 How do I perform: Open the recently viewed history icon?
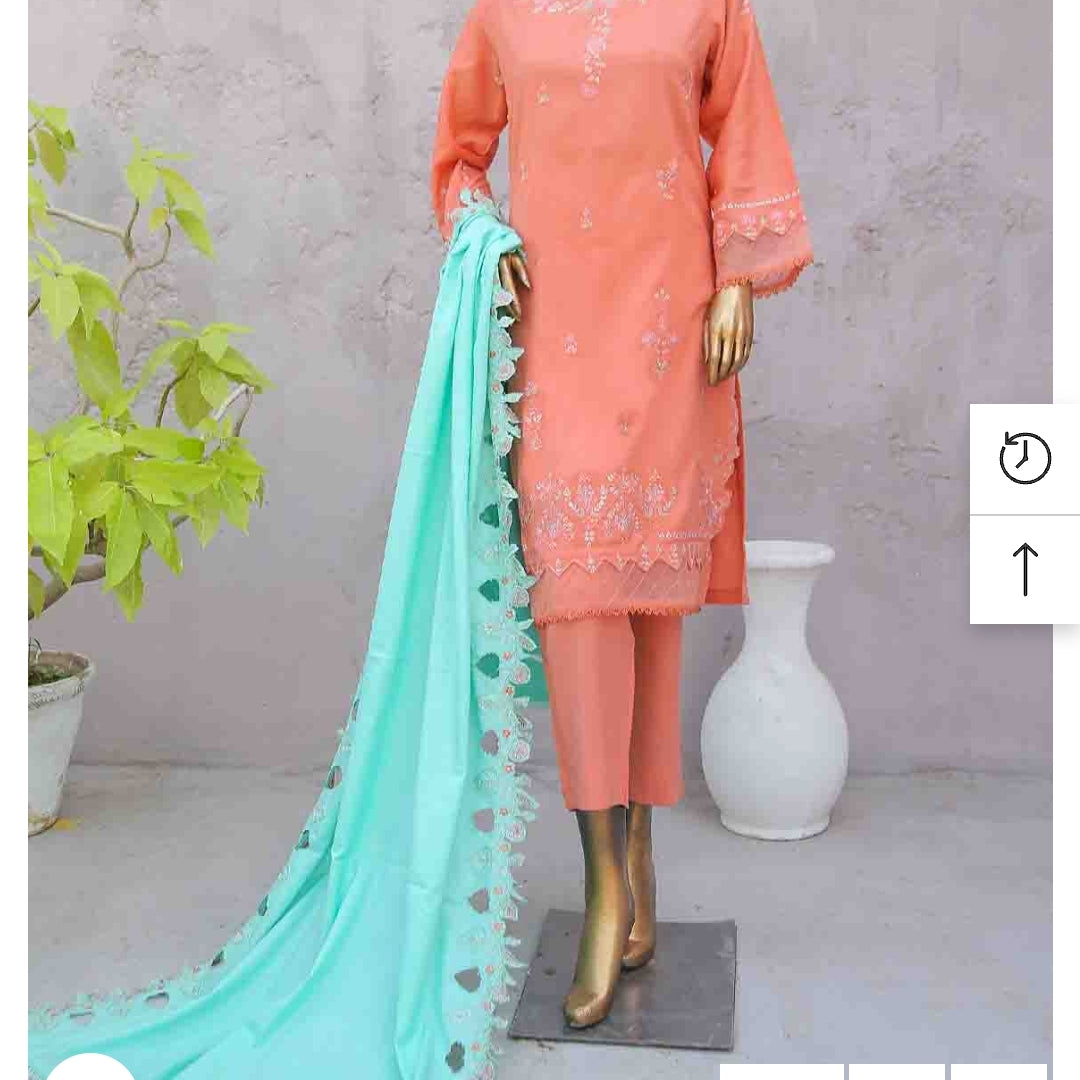coord(1025,459)
